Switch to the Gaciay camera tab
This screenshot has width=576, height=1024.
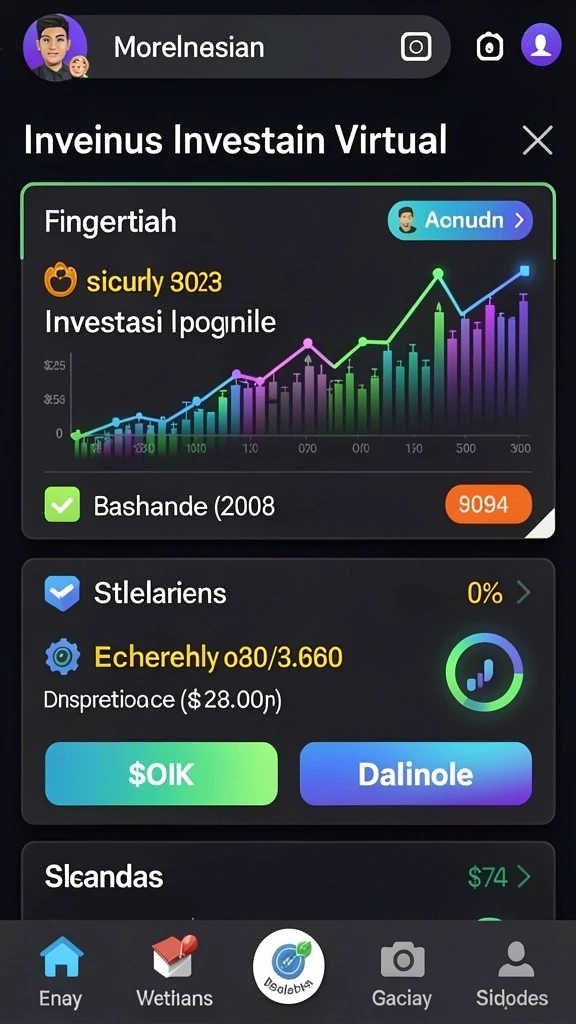tap(402, 972)
